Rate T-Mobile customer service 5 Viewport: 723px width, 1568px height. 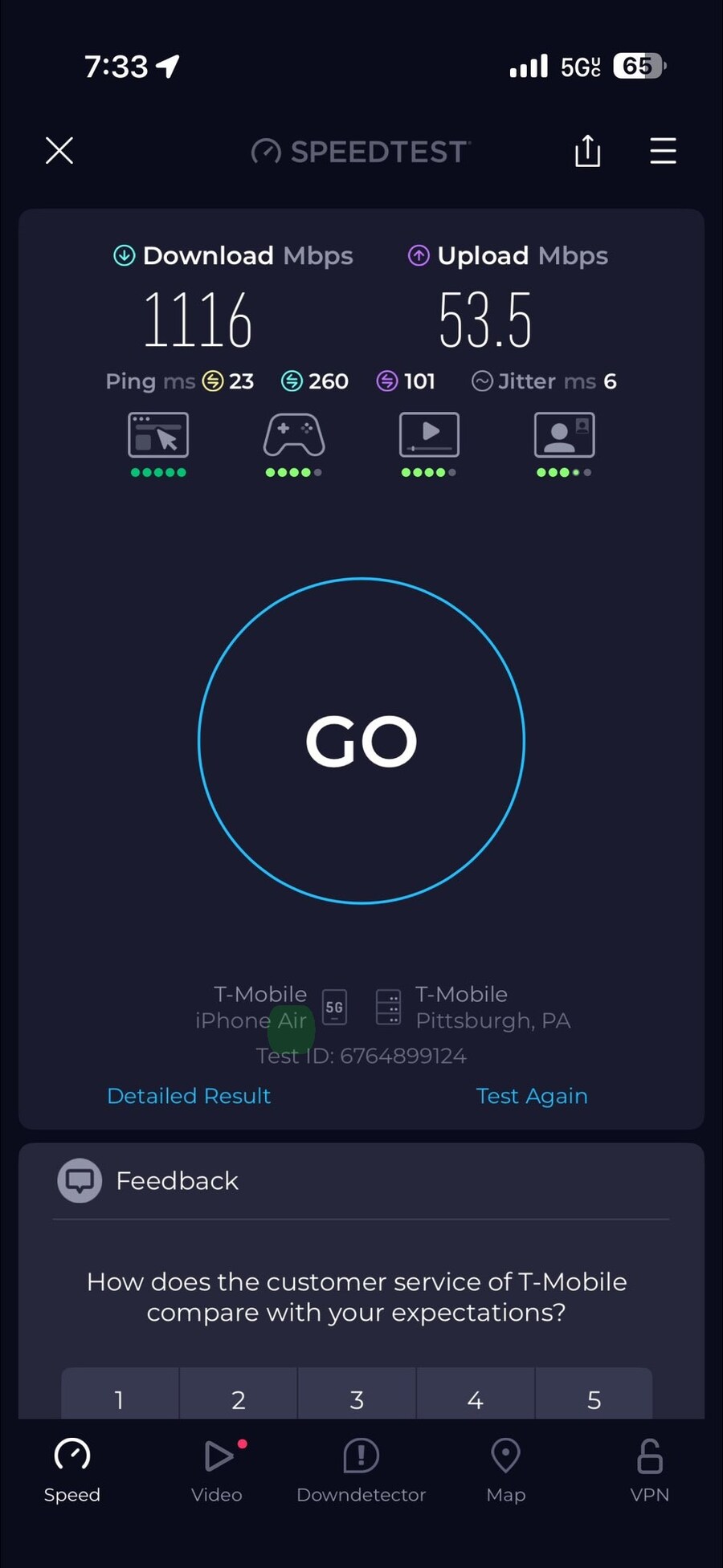point(594,1399)
